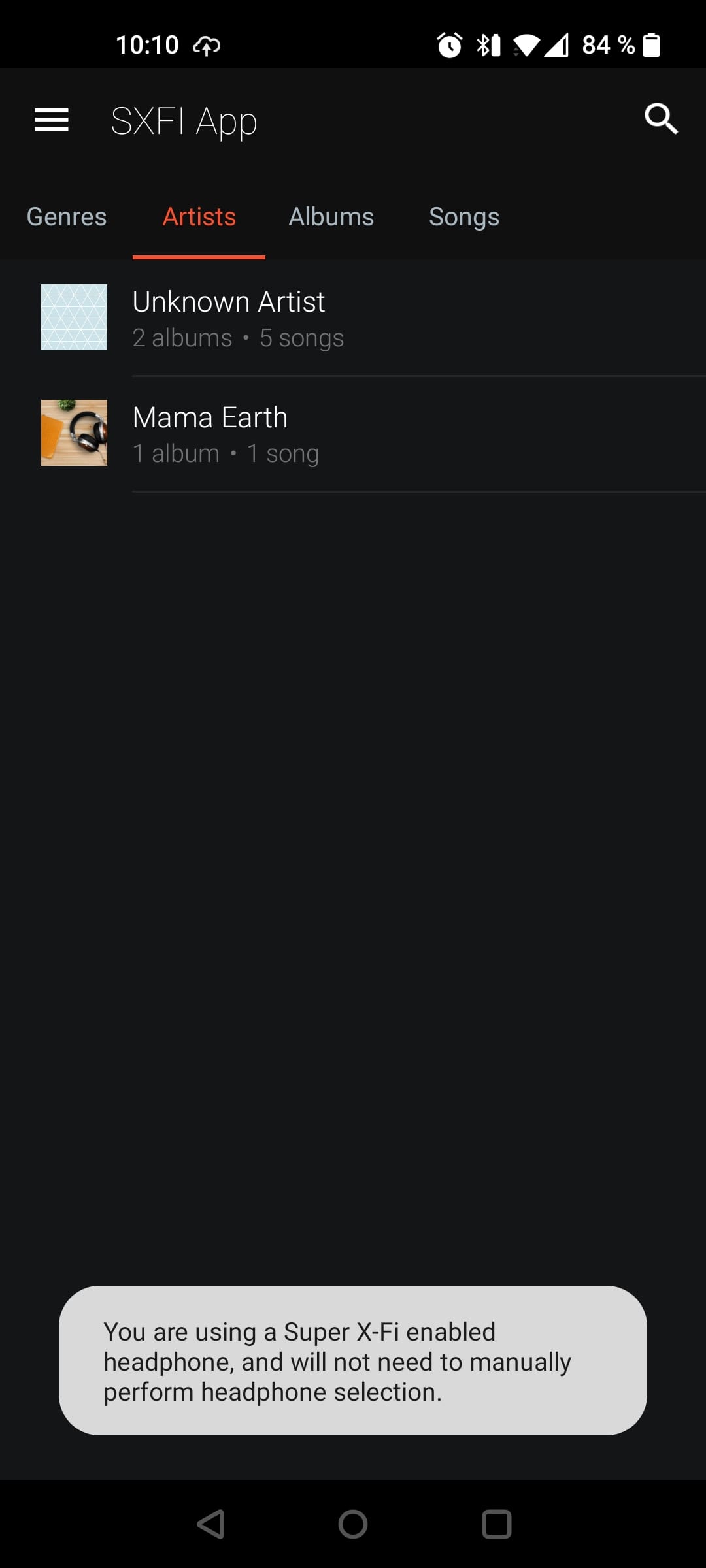Switch to the Albums tab
Image resolution: width=706 pixels, height=1568 pixels.
[x=331, y=217]
